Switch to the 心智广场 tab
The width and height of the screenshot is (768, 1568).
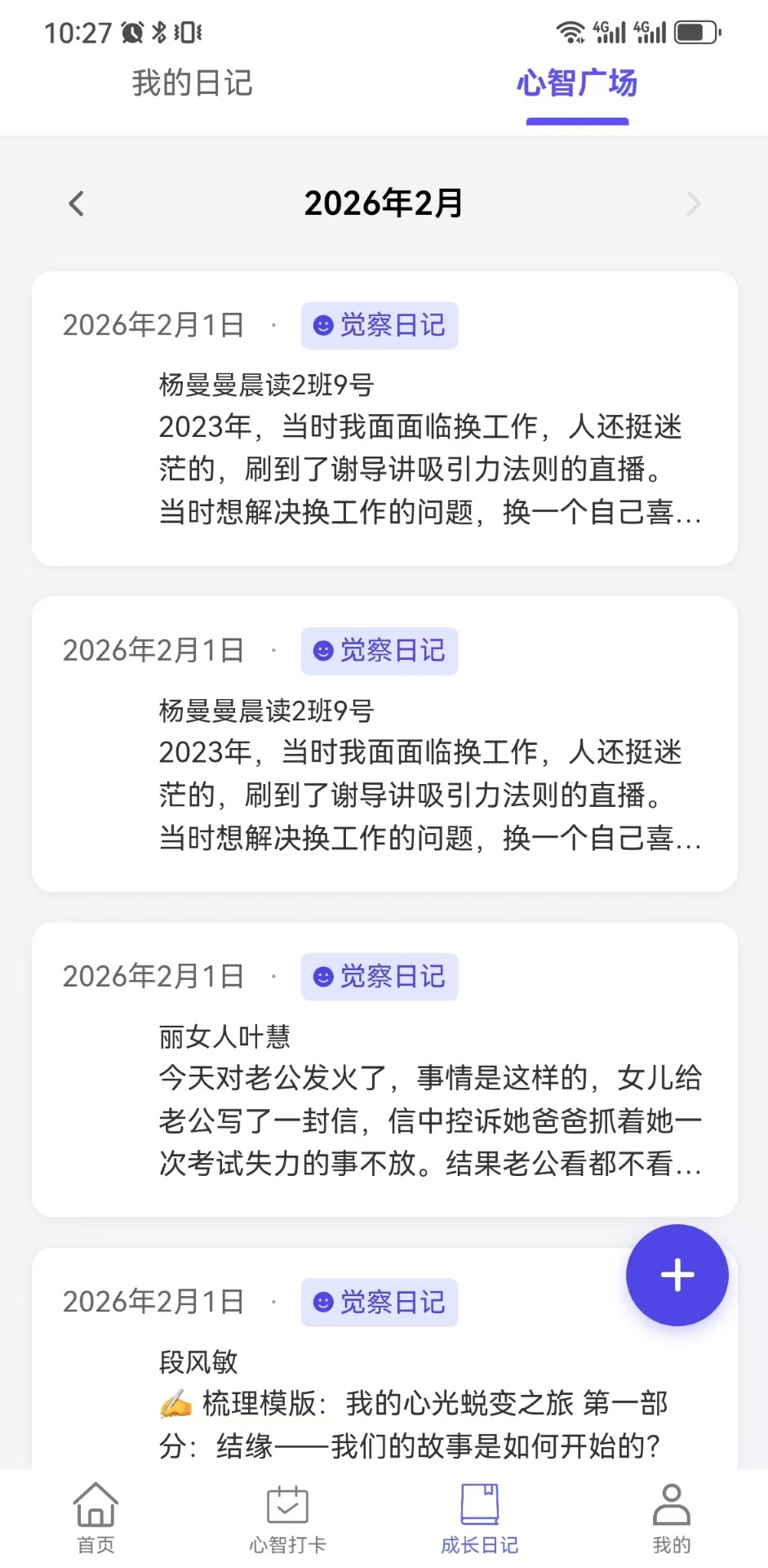577,82
